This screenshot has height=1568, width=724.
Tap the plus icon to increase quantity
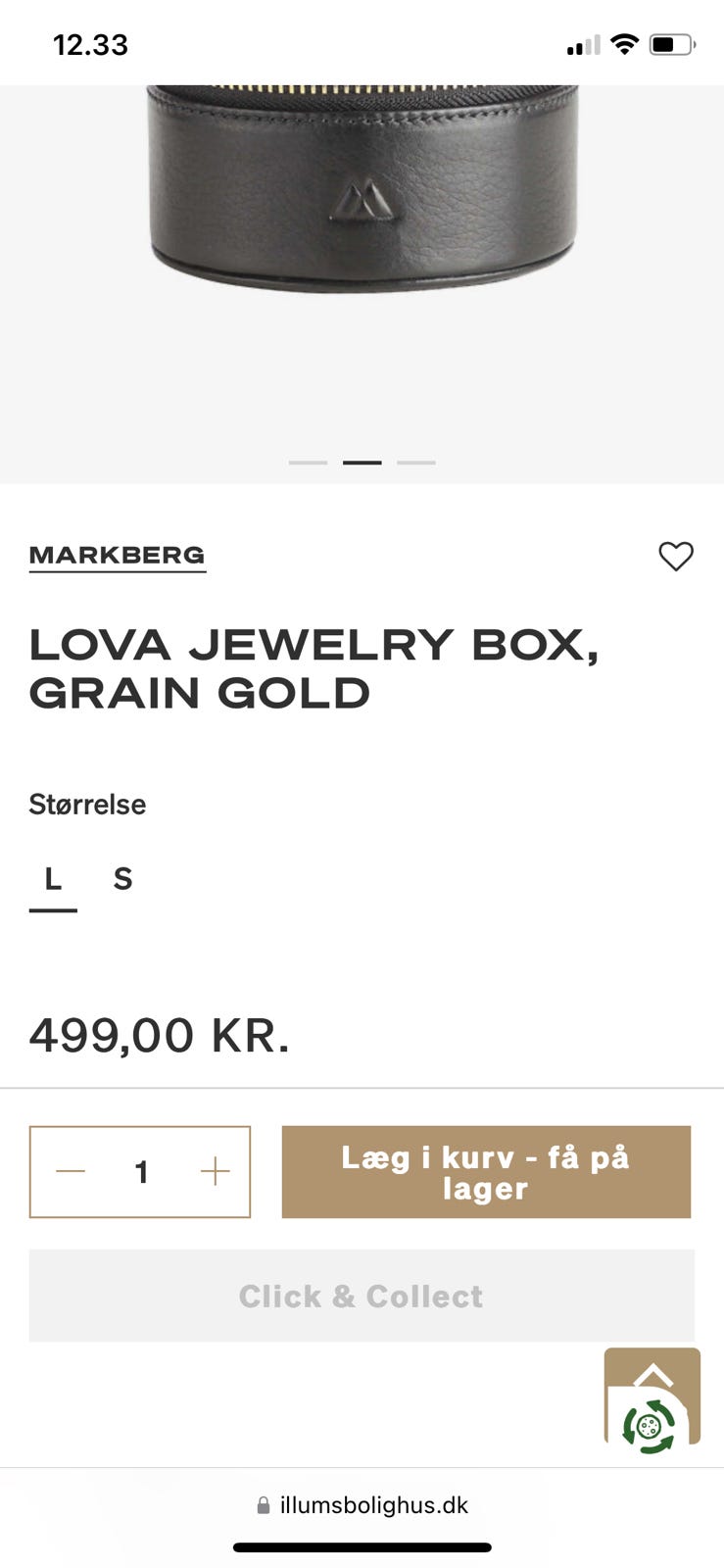pyautogui.click(x=214, y=1171)
